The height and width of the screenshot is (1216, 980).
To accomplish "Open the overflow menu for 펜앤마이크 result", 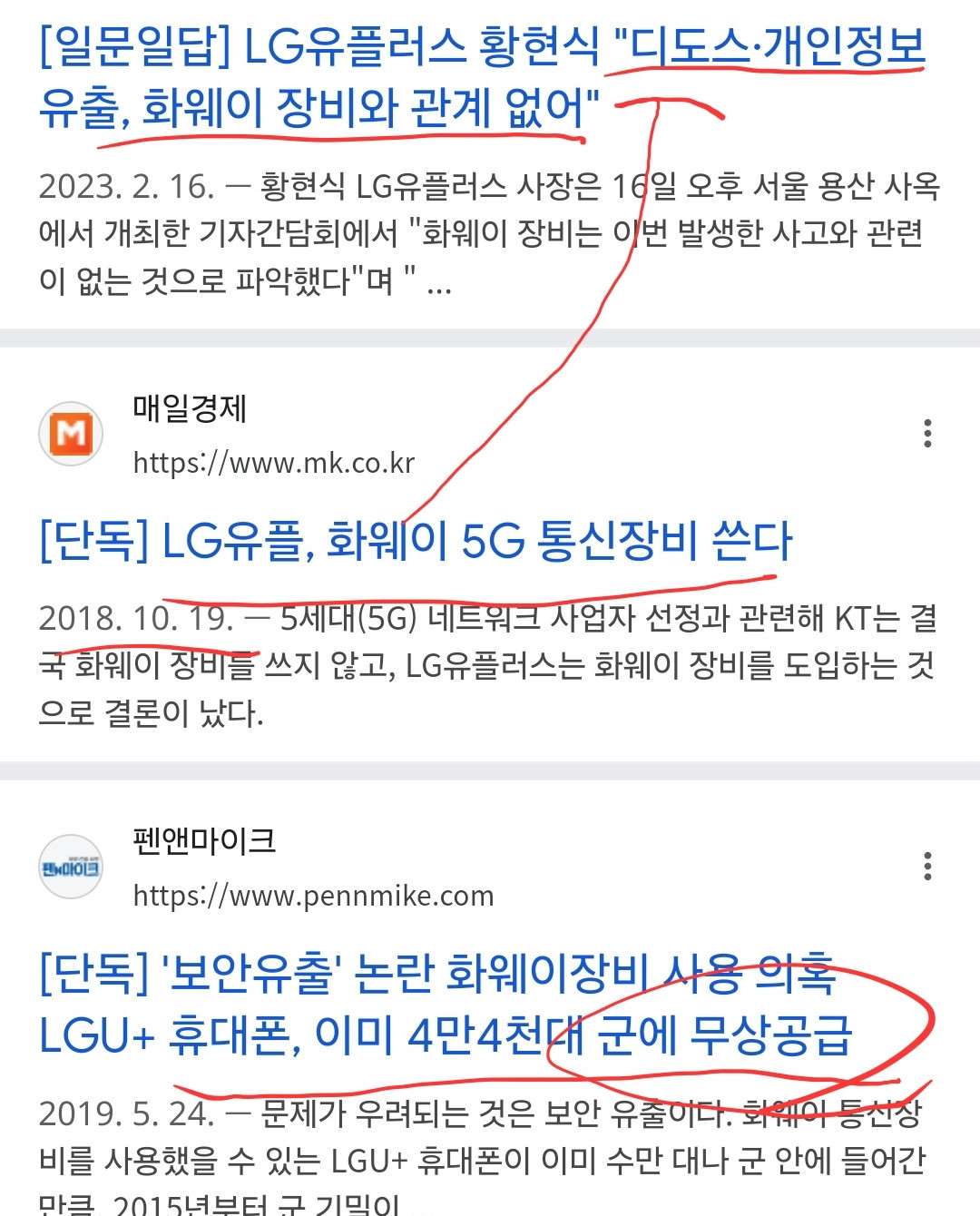I will tap(926, 867).
